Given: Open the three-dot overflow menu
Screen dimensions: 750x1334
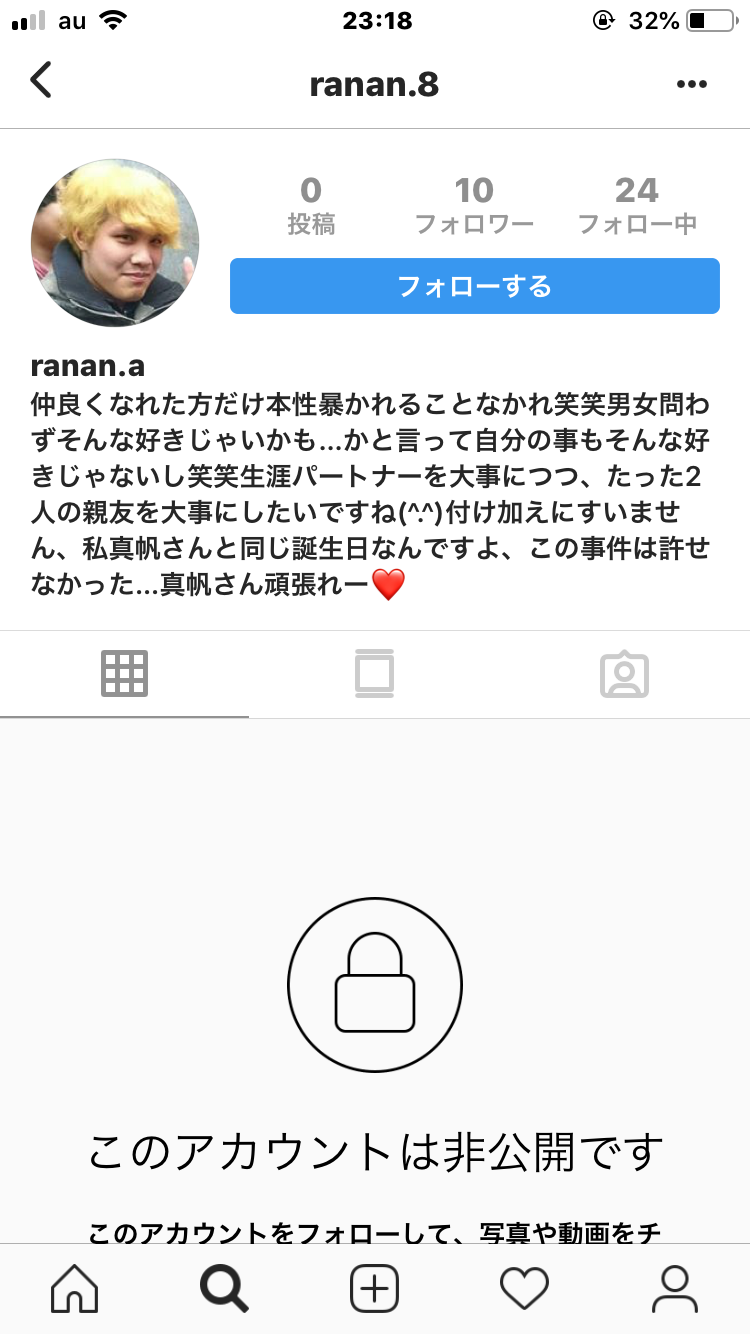Looking at the screenshot, I should [x=692, y=84].
